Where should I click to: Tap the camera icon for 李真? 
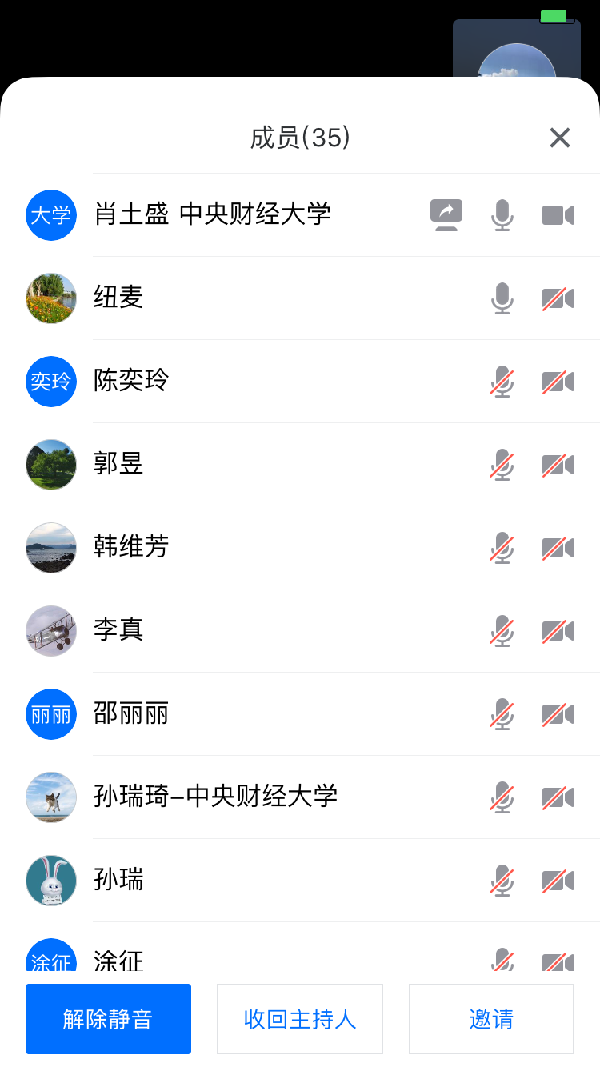(558, 630)
